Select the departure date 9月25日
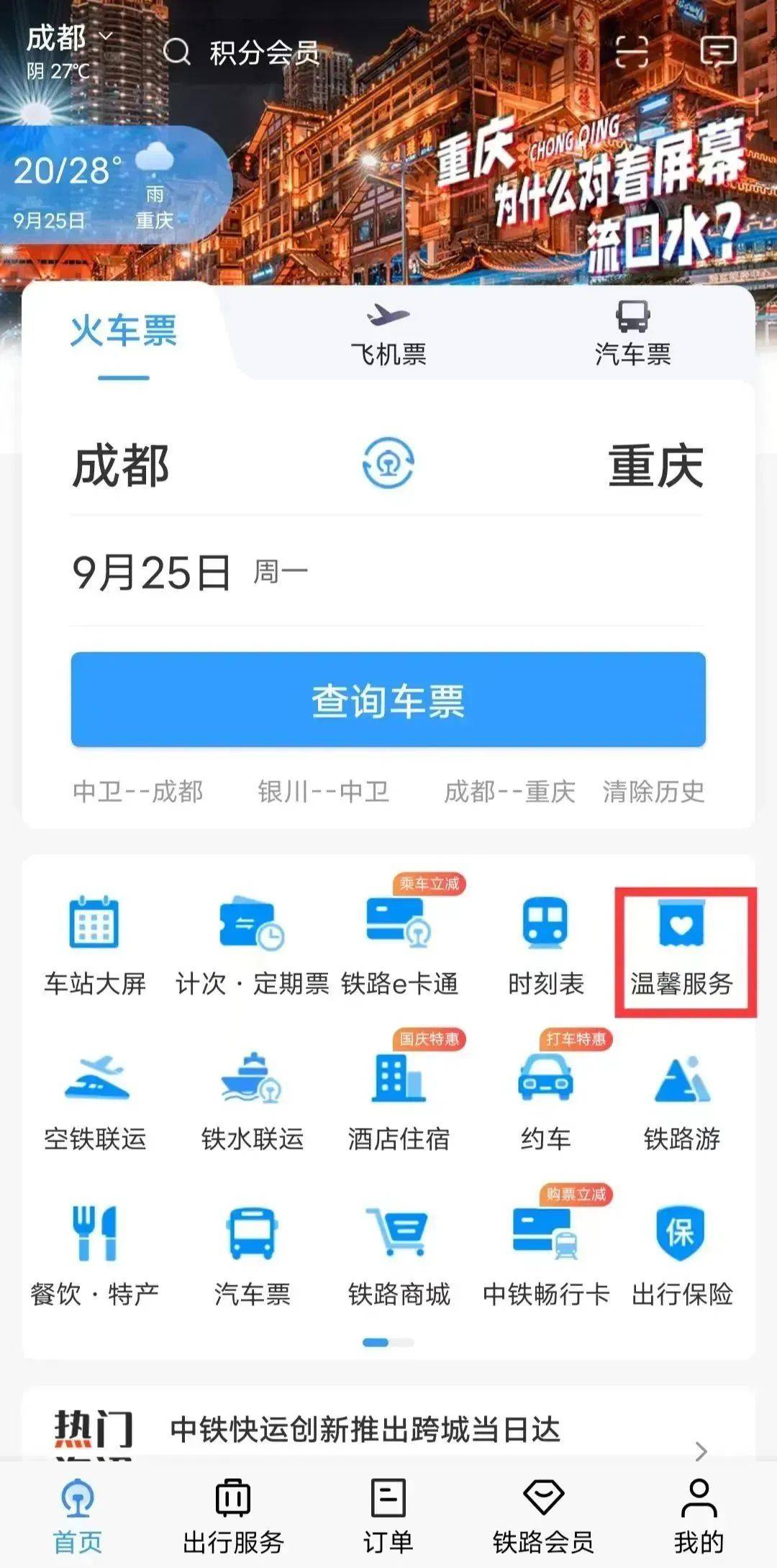Image resolution: width=777 pixels, height=1568 pixels. (151, 573)
